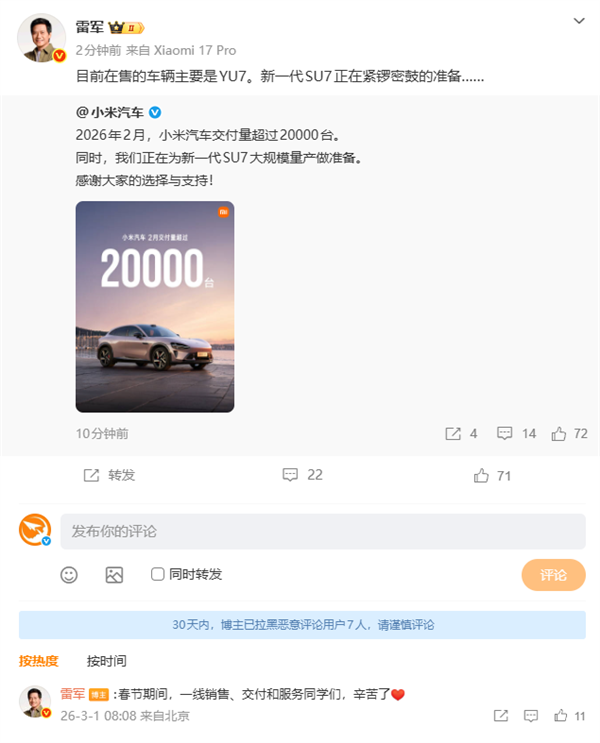Submit with the orange 评论 button
Viewport: 600px width, 743px height.
(553, 575)
